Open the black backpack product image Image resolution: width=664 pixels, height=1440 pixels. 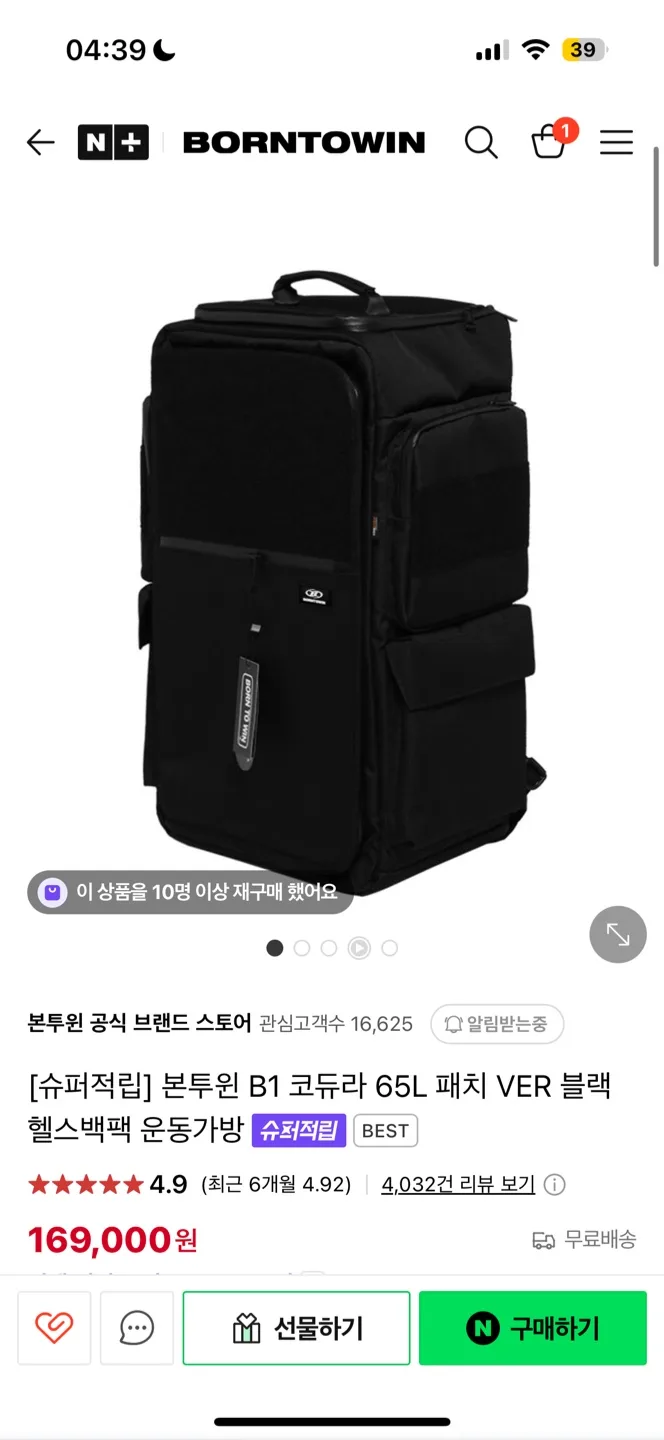tap(340, 580)
